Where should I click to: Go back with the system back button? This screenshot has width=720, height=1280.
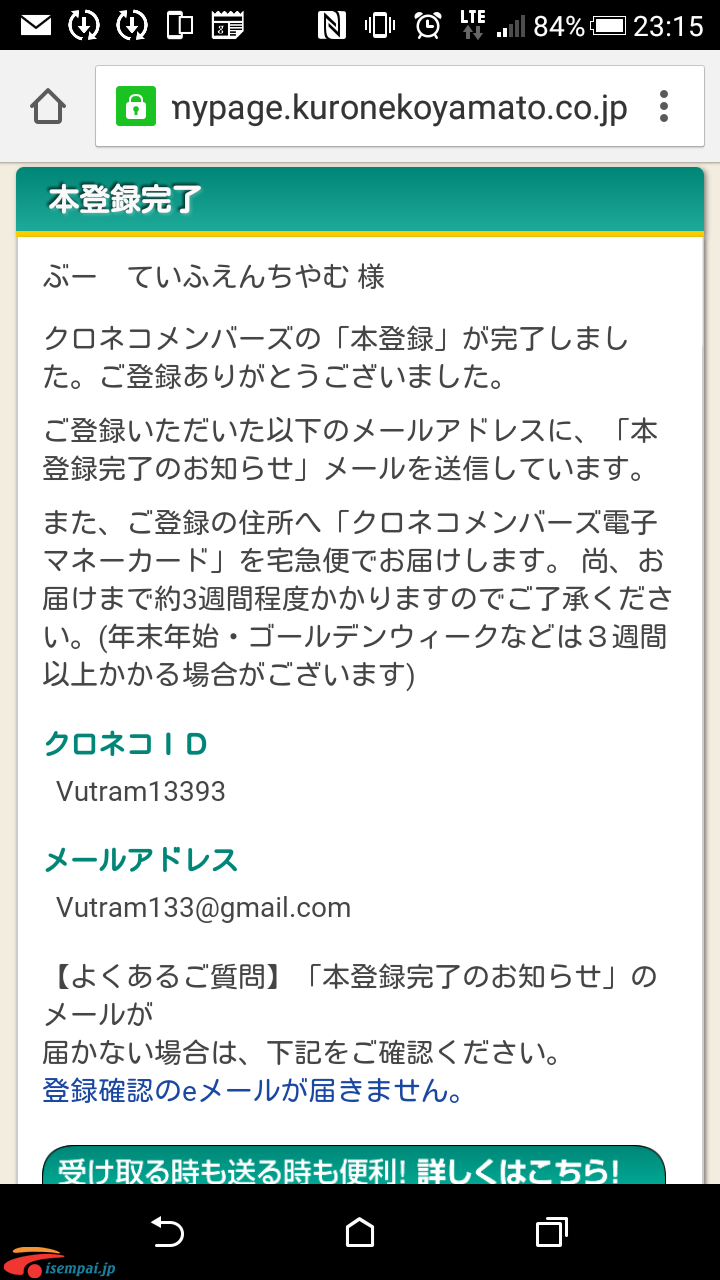(x=168, y=1232)
